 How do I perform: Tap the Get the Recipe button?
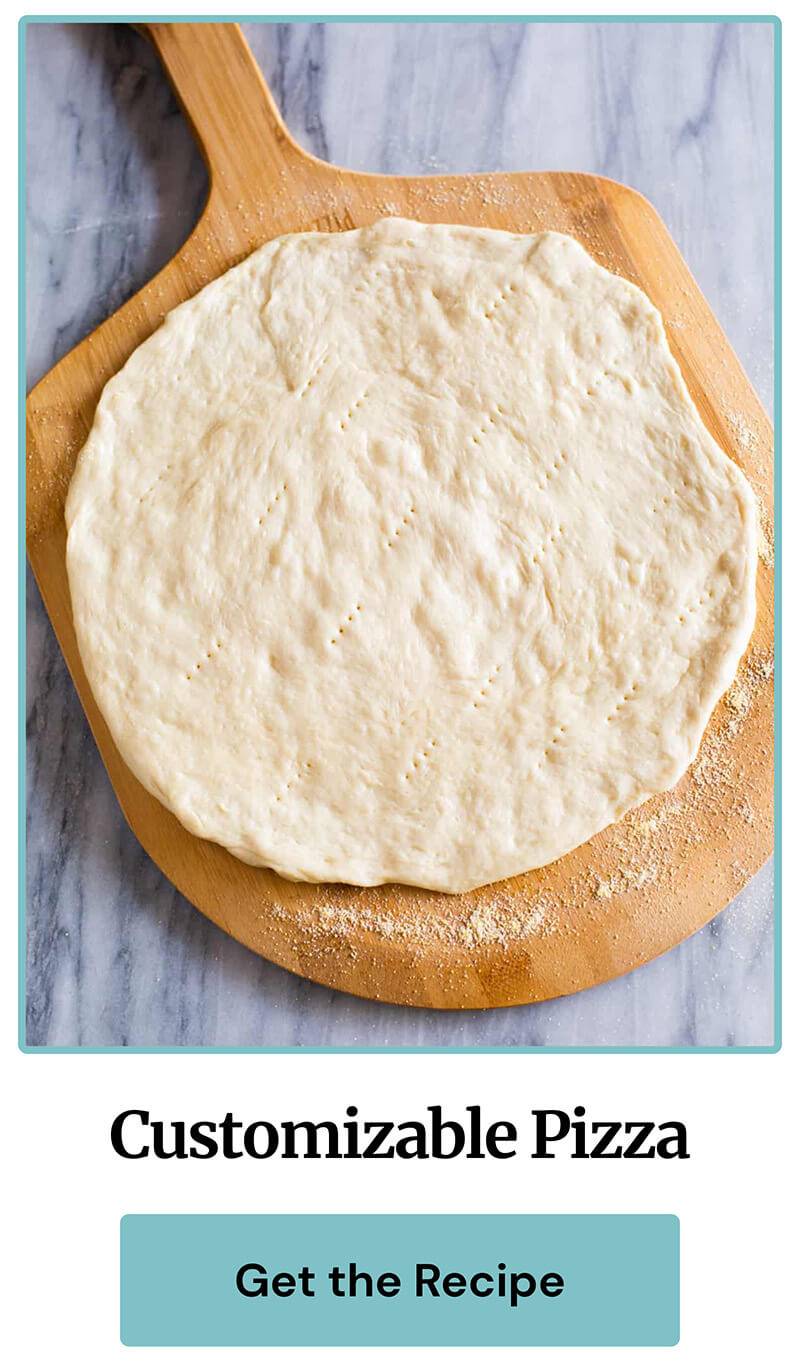tap(400, 1280)
